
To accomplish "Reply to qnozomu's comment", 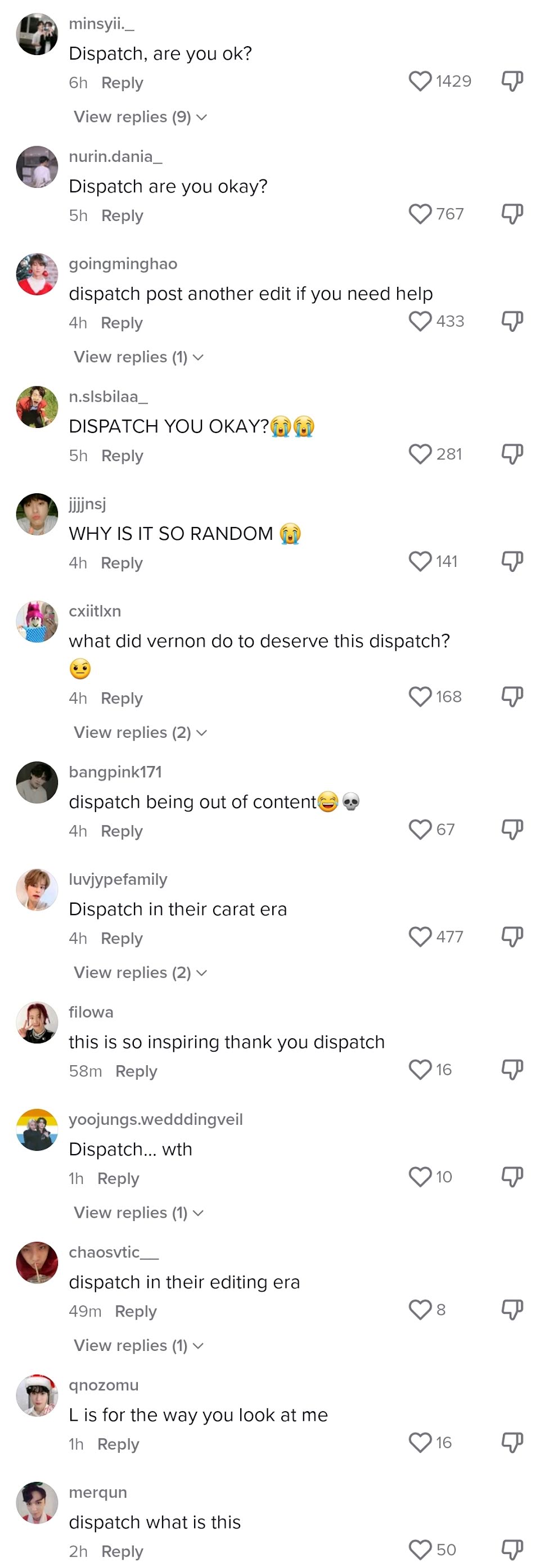I will (119, 1444).
